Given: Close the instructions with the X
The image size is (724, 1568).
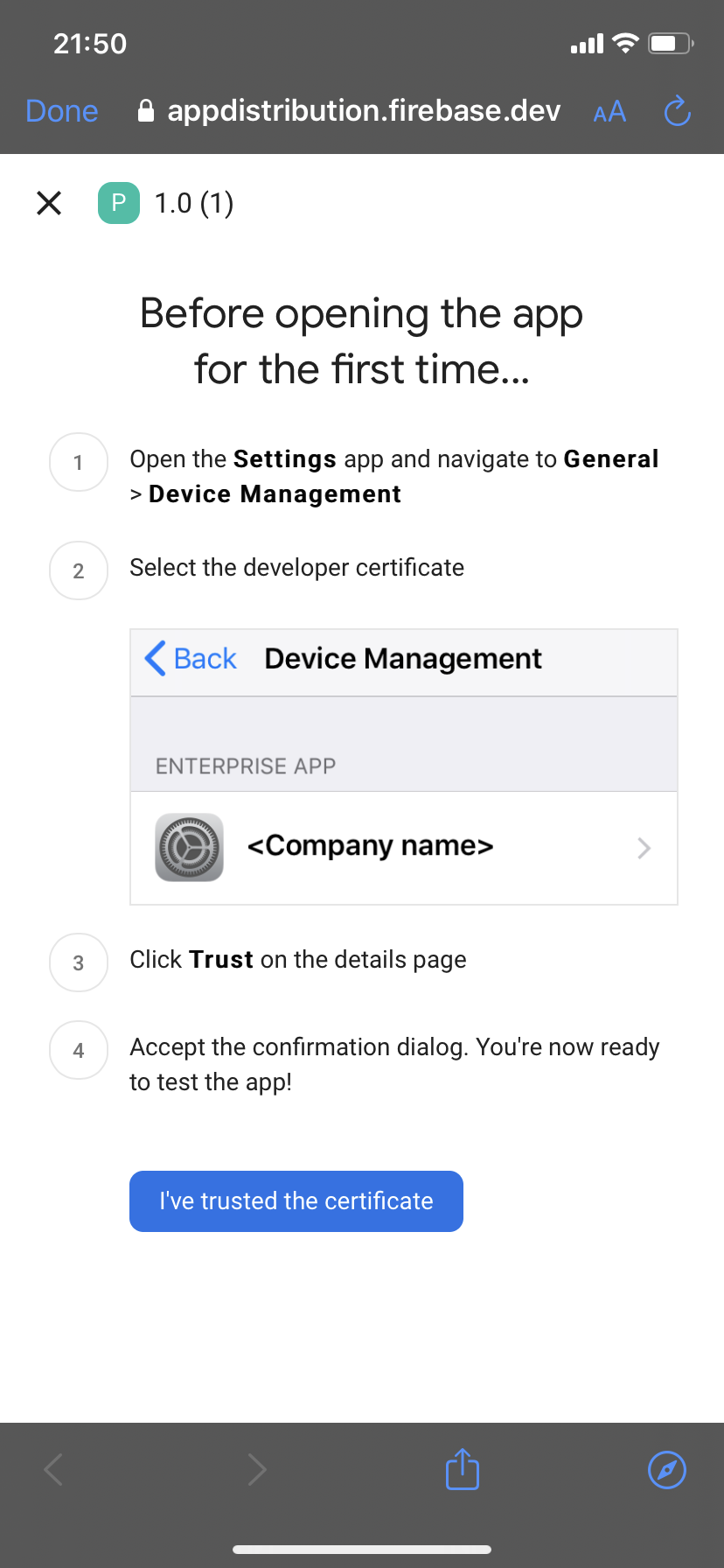Looking at the screenshot, I should (x=49, y=203).
